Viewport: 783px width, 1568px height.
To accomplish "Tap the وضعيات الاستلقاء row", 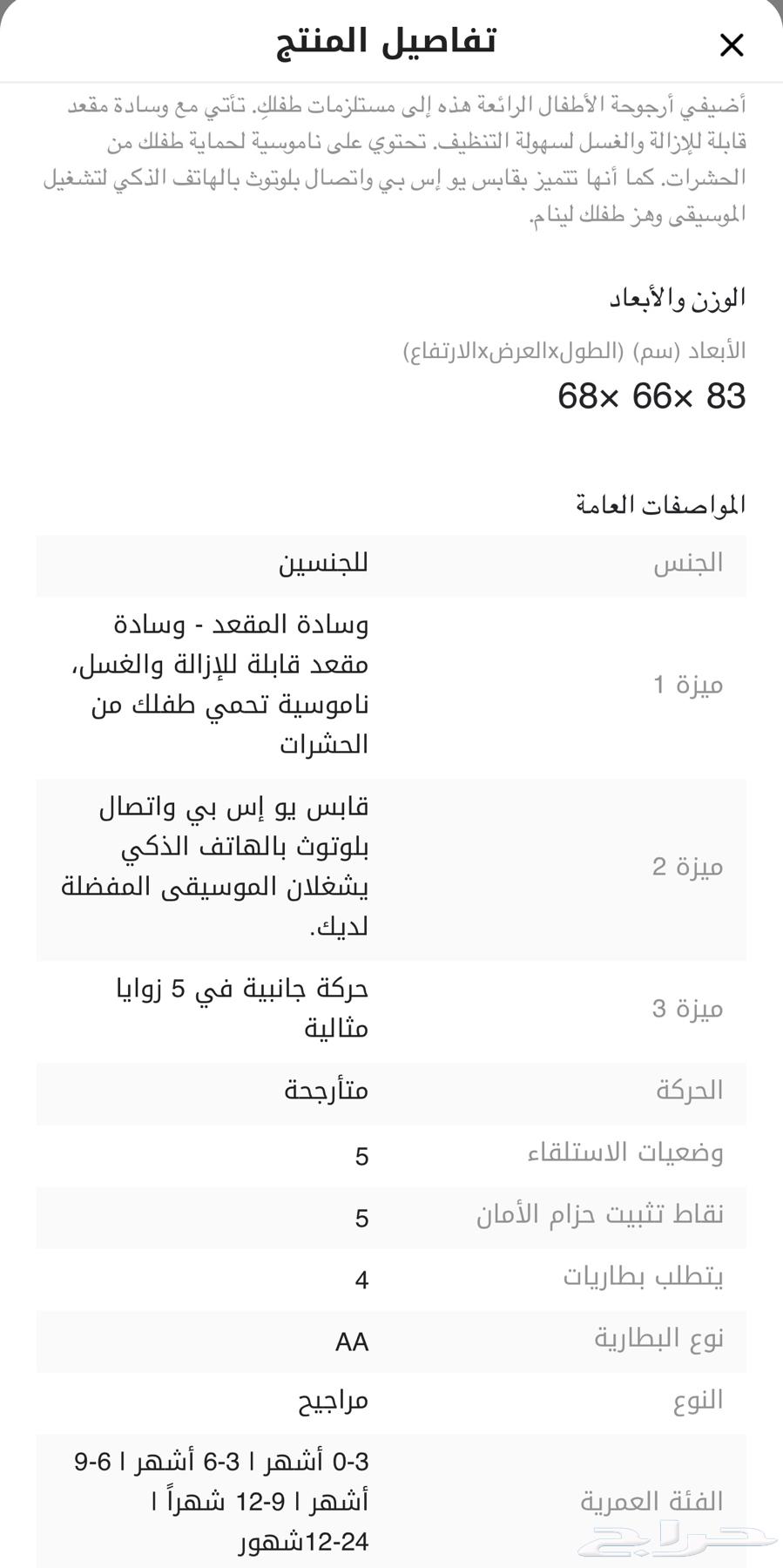I will (x=392, y=1153).
